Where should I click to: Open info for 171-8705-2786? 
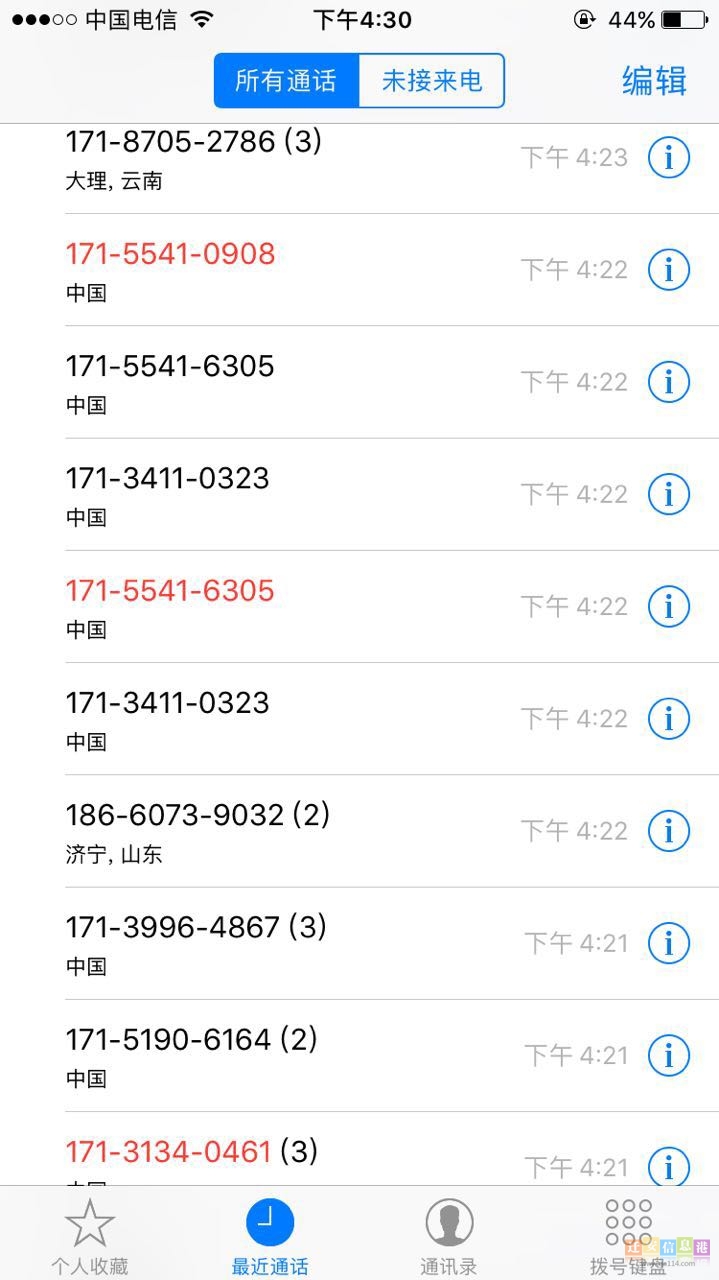[669, 157]
